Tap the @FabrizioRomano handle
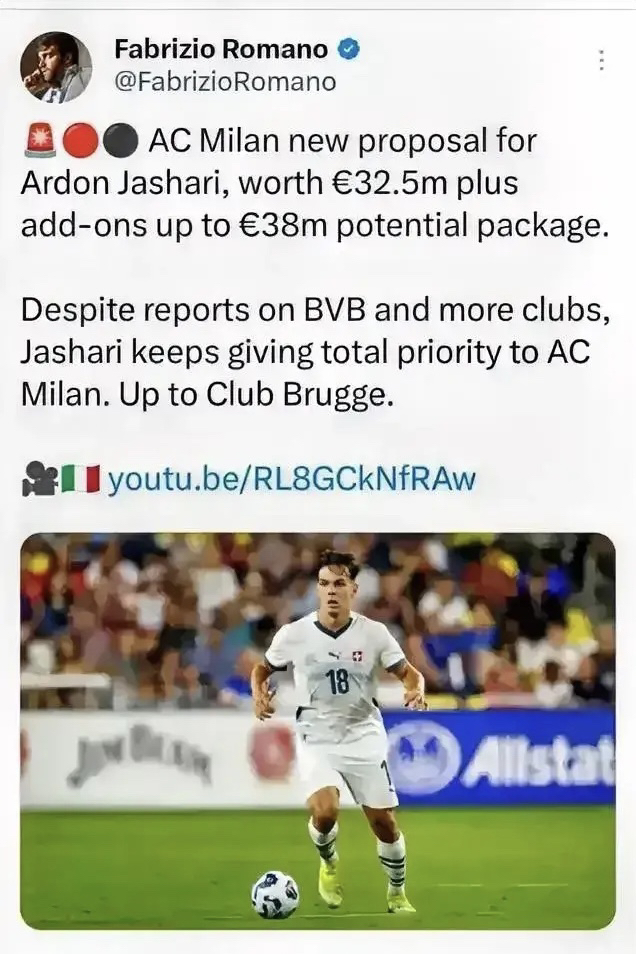The image size is (636, 954). click(225, 82)
